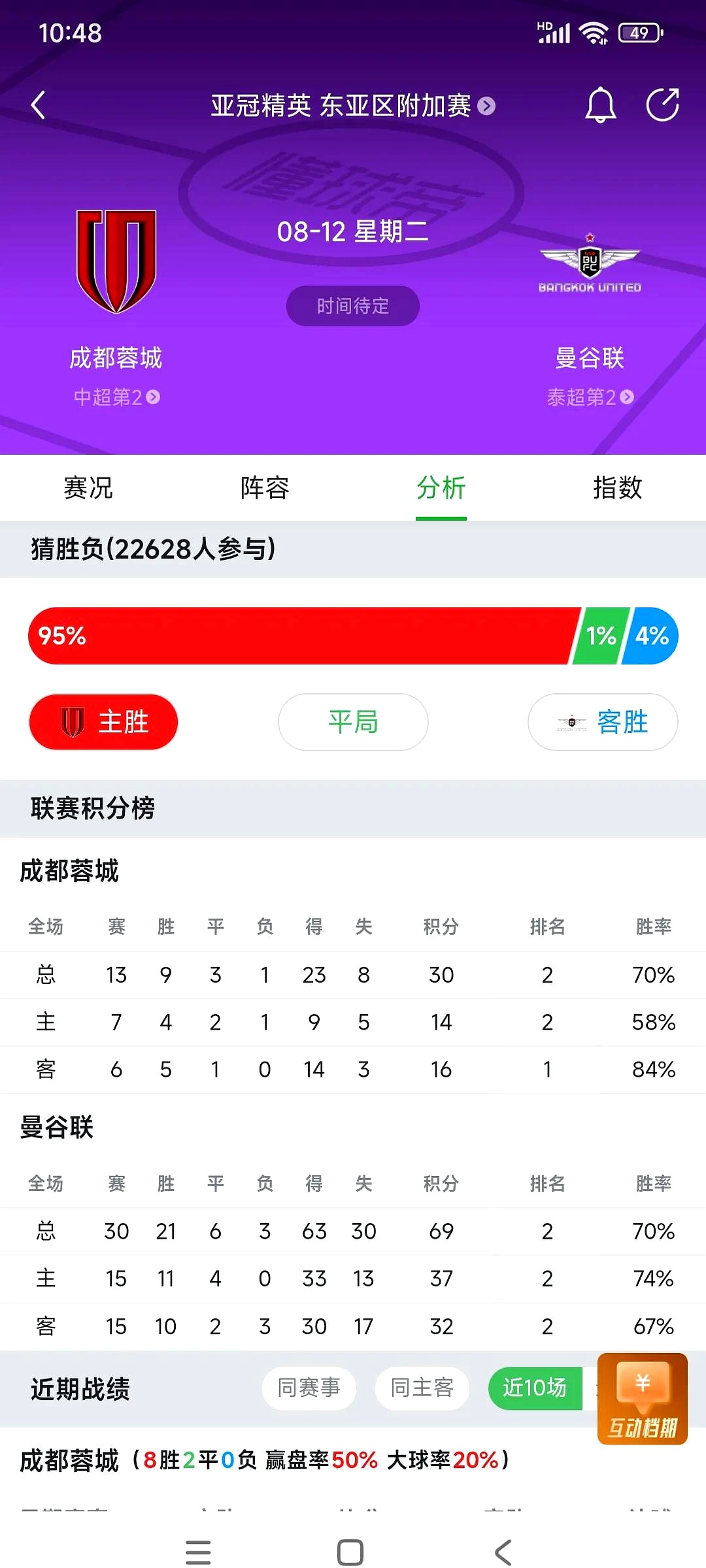
Task: Turn on match notifications bell
Action: click(600, 105)
